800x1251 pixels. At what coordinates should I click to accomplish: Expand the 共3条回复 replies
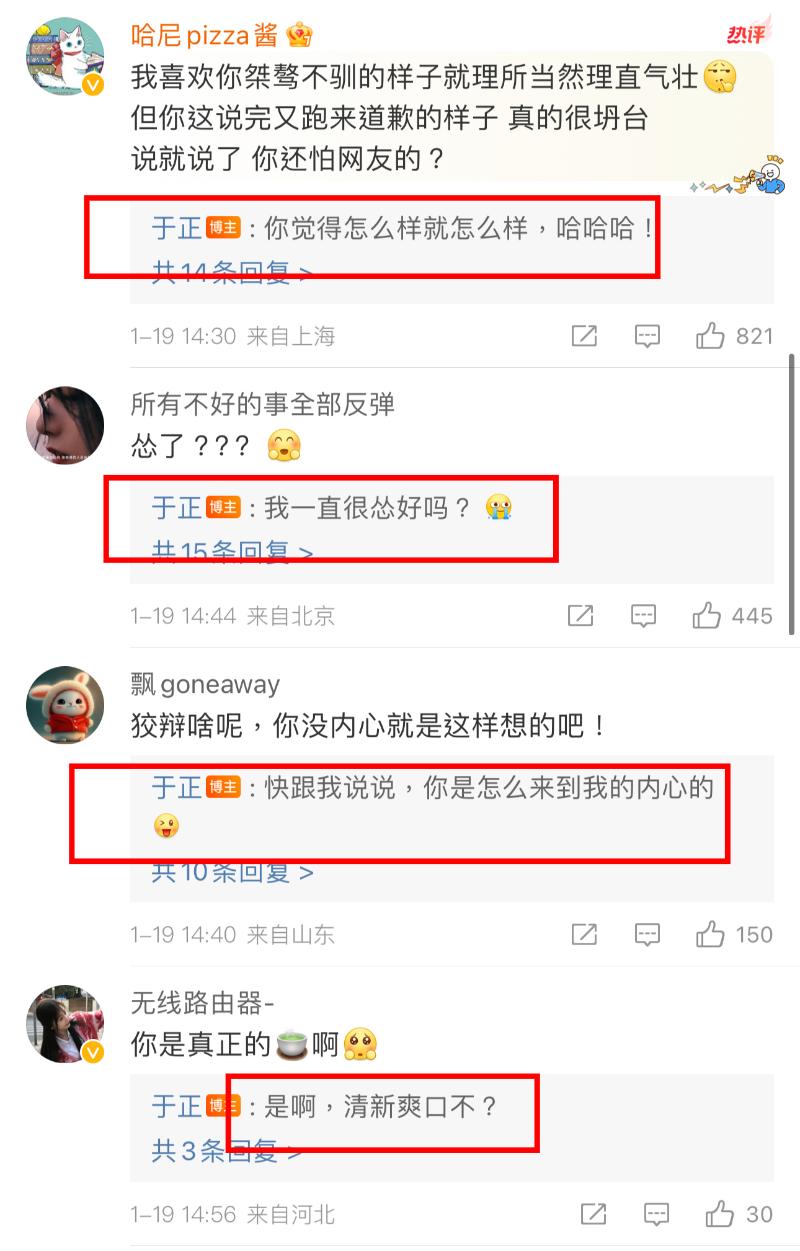point(226,1151)
